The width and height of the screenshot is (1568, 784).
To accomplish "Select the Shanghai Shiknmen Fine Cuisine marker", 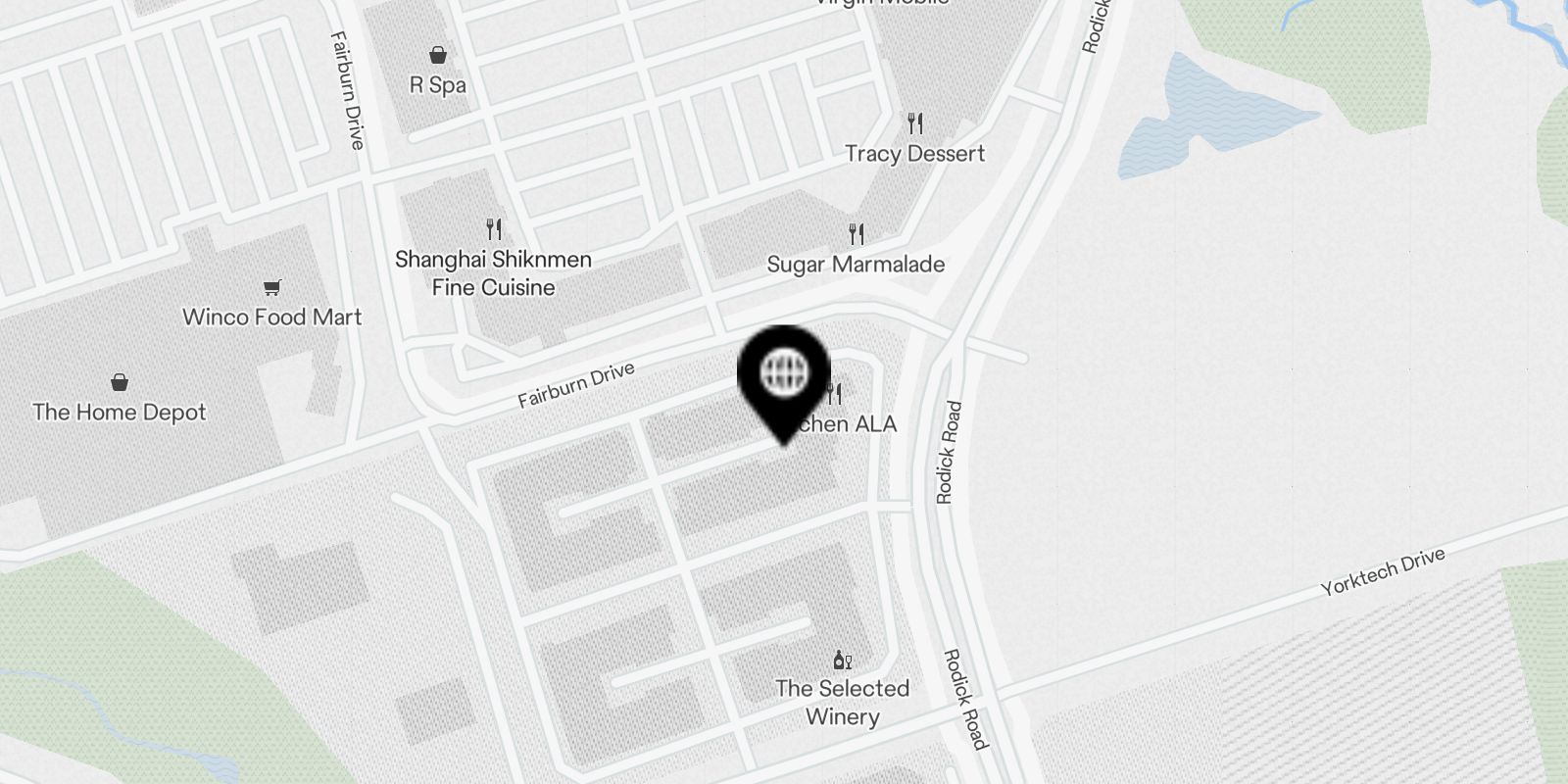I will coord(494,230).
